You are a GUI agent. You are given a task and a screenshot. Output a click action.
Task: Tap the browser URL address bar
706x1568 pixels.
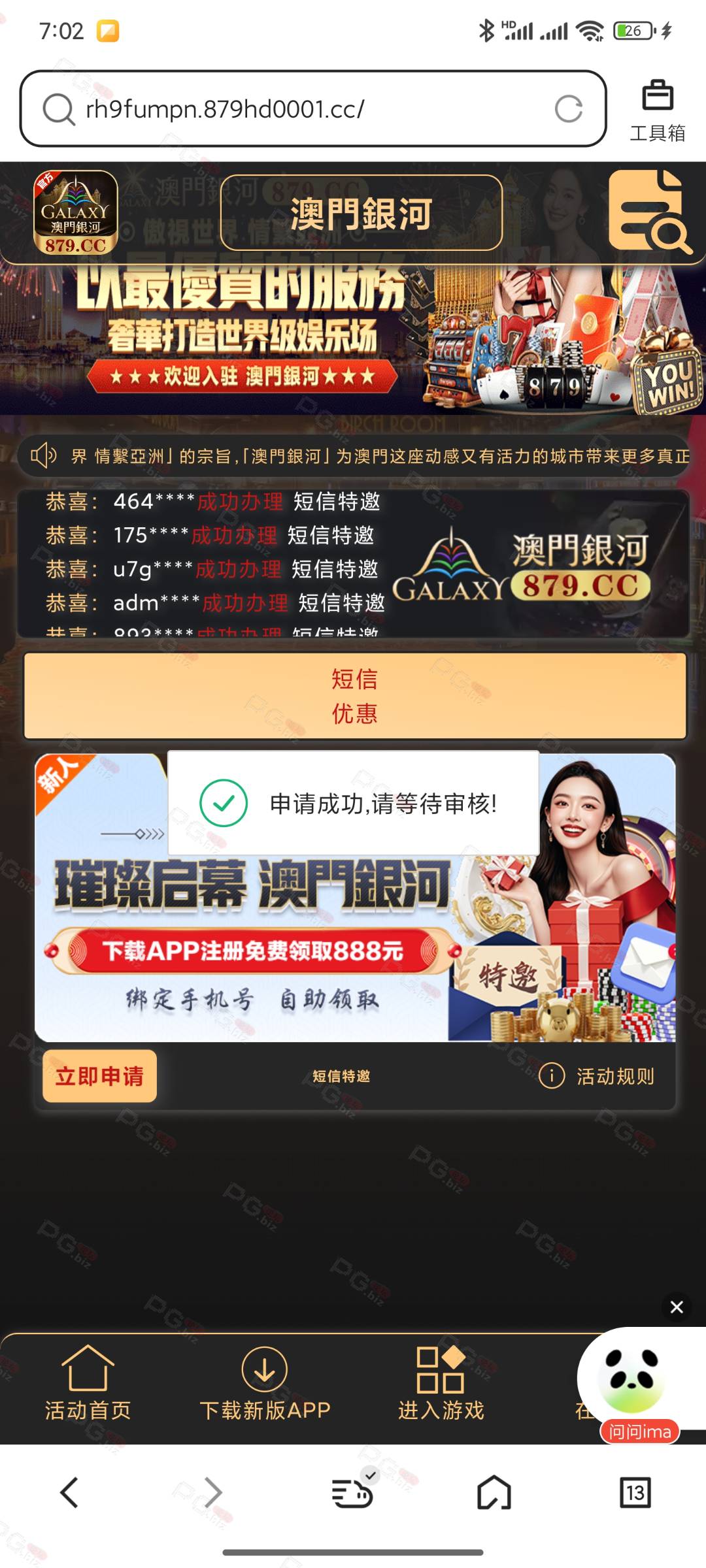[312, 108]
